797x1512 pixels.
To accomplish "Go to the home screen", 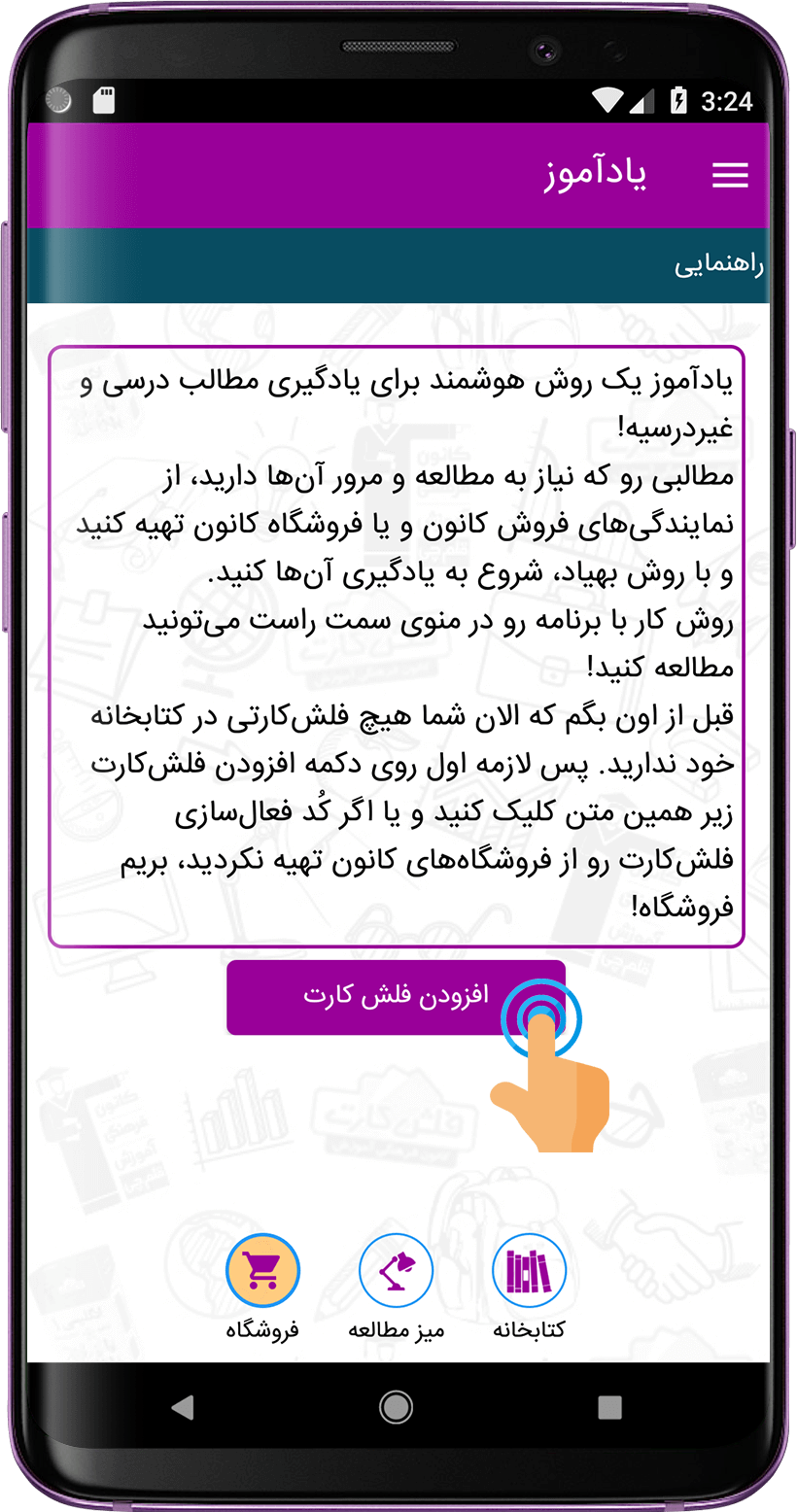I will coord(396,1406).
